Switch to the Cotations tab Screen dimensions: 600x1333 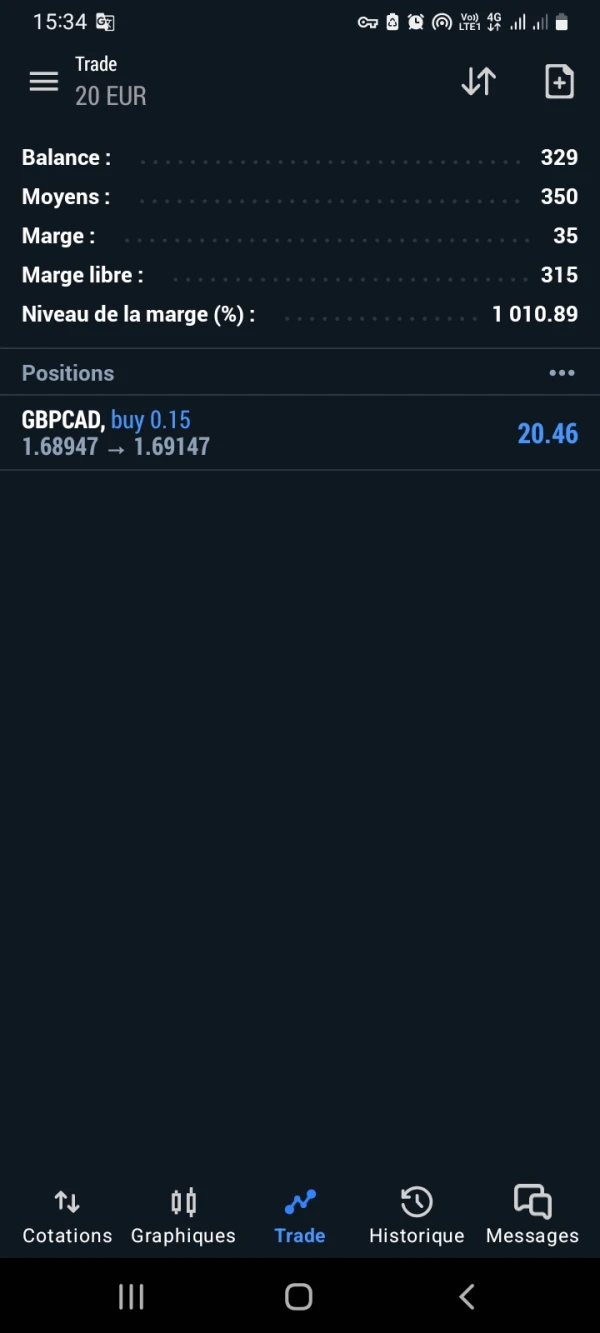[67, 1216]
